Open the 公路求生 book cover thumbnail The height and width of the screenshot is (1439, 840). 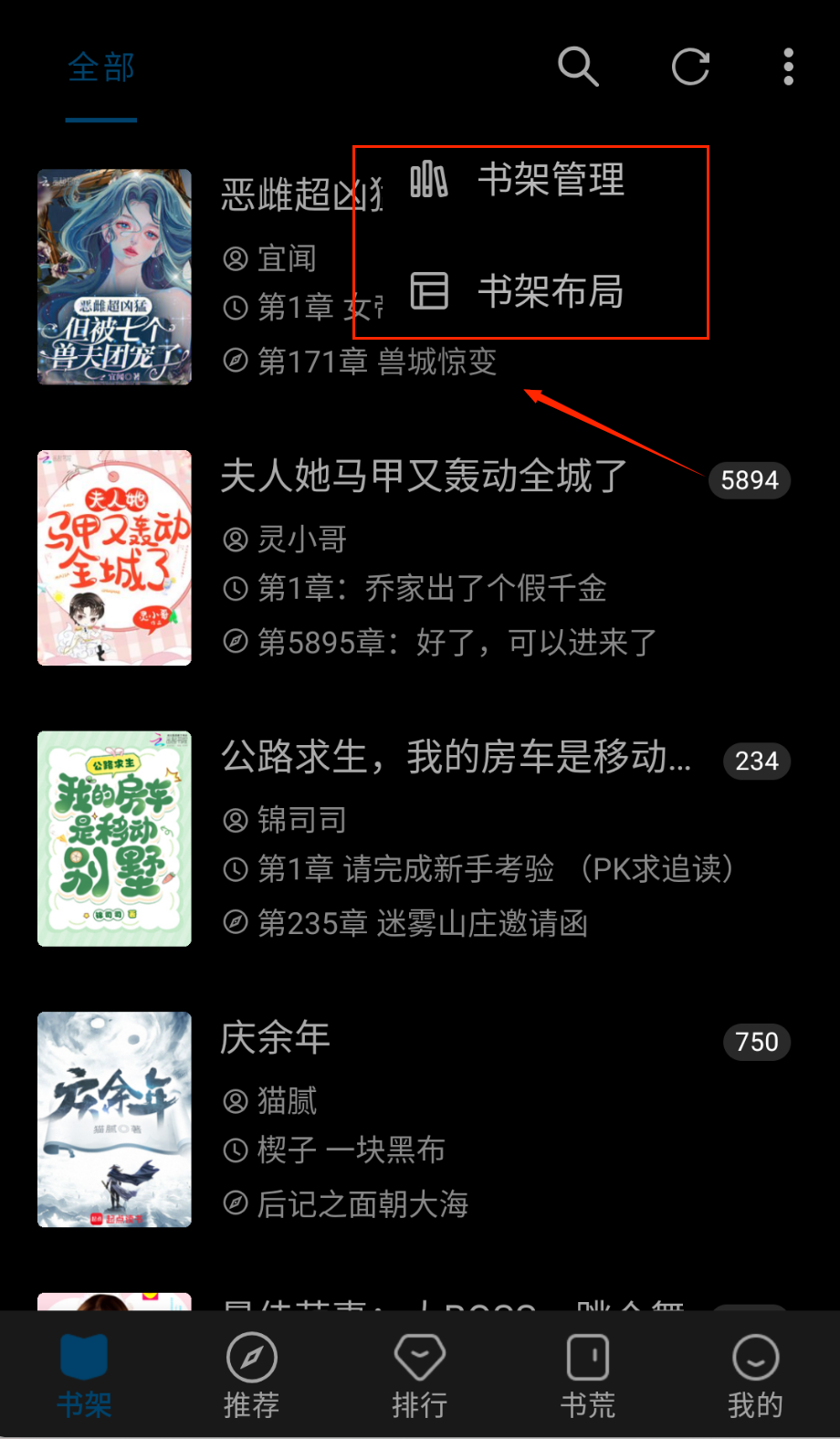tap(114, 838)
